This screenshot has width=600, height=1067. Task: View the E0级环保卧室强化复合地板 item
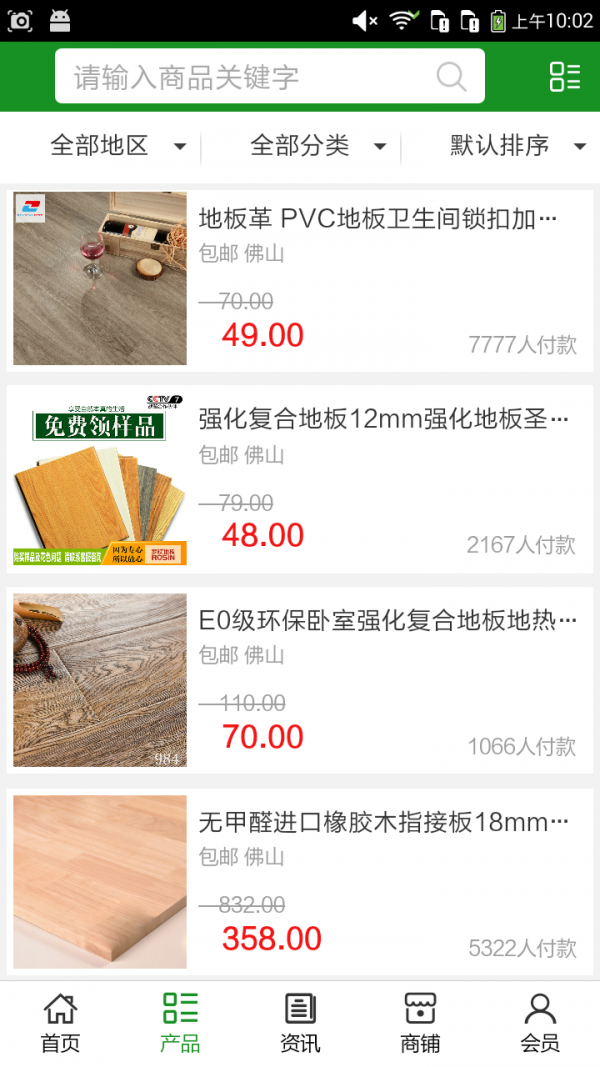300,681
